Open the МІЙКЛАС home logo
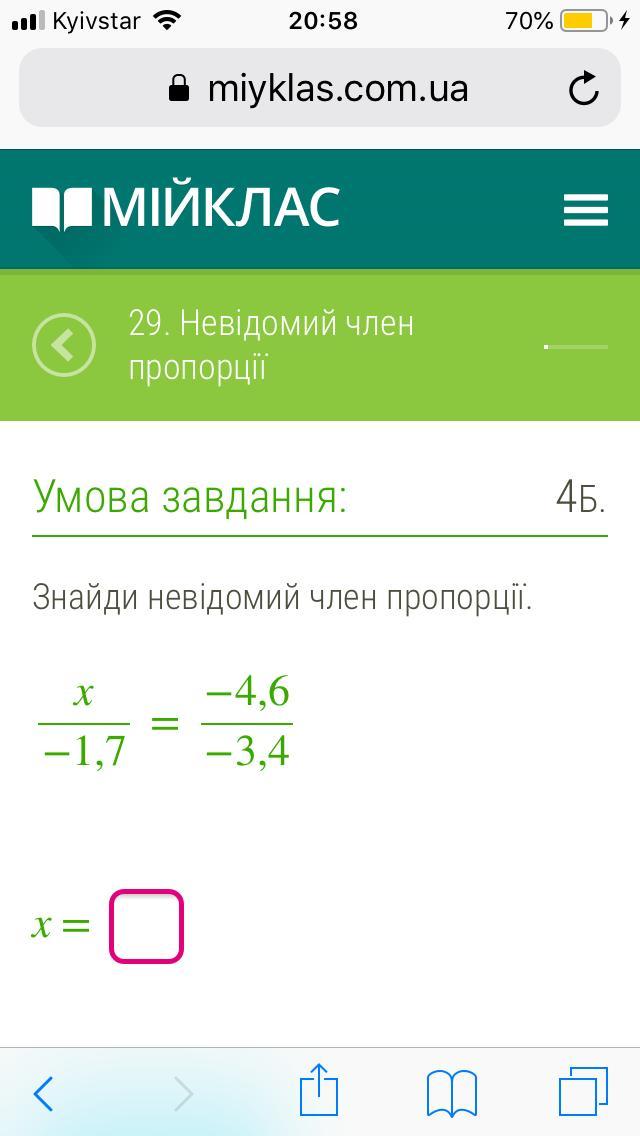640x1136 pixels. pos(186,208)
